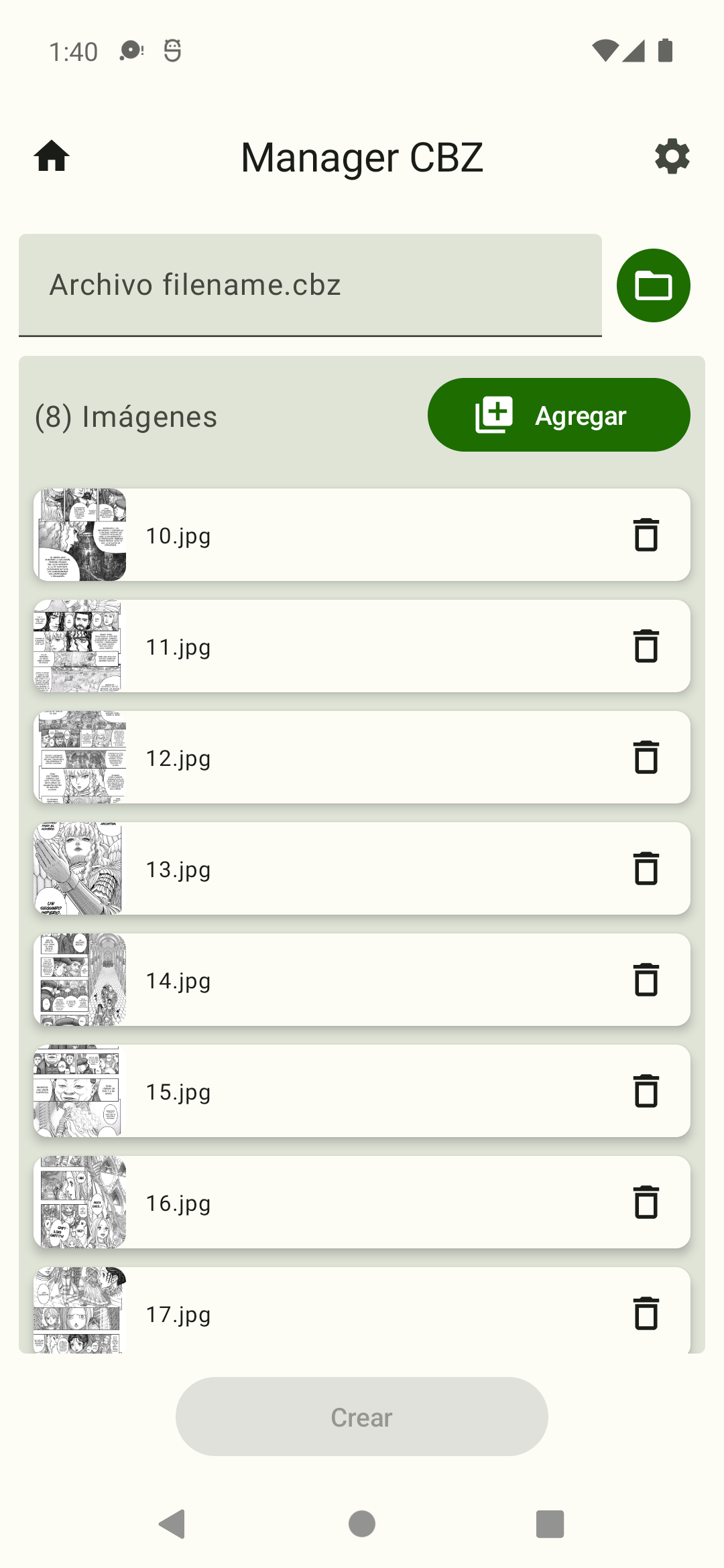
Task: Tap the Archivo filename.cbz field
Action: click(x=310, y=285)
